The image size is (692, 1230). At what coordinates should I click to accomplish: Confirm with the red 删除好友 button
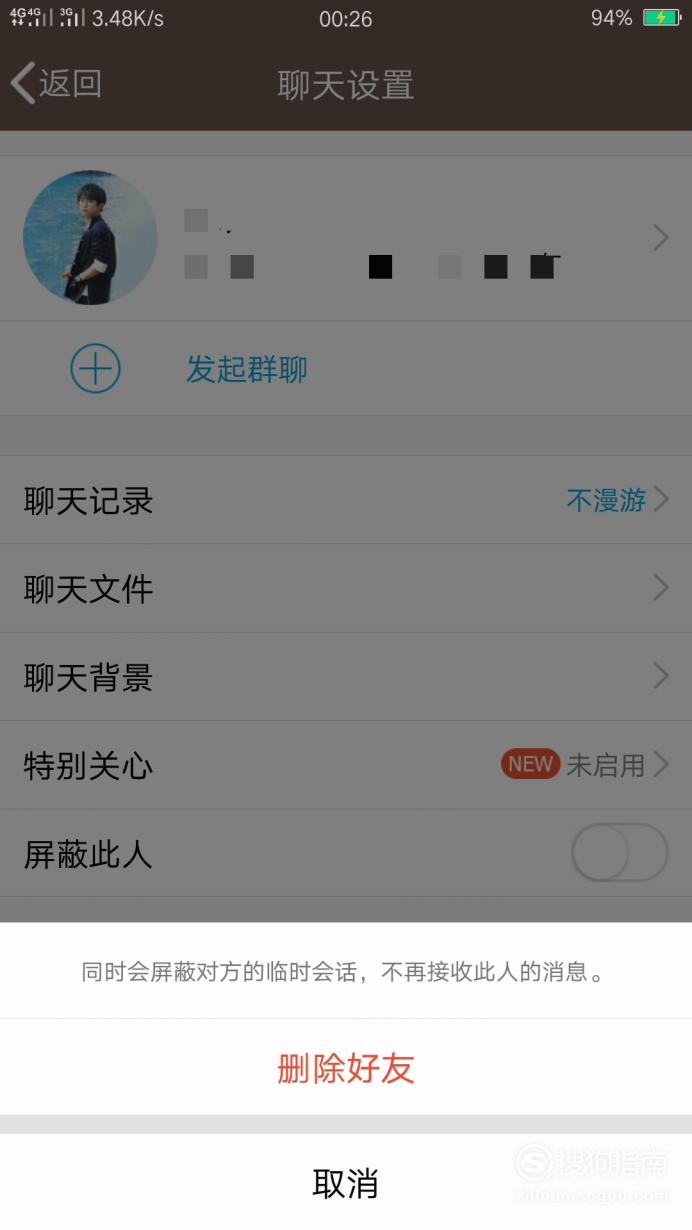coord(346,1067)
